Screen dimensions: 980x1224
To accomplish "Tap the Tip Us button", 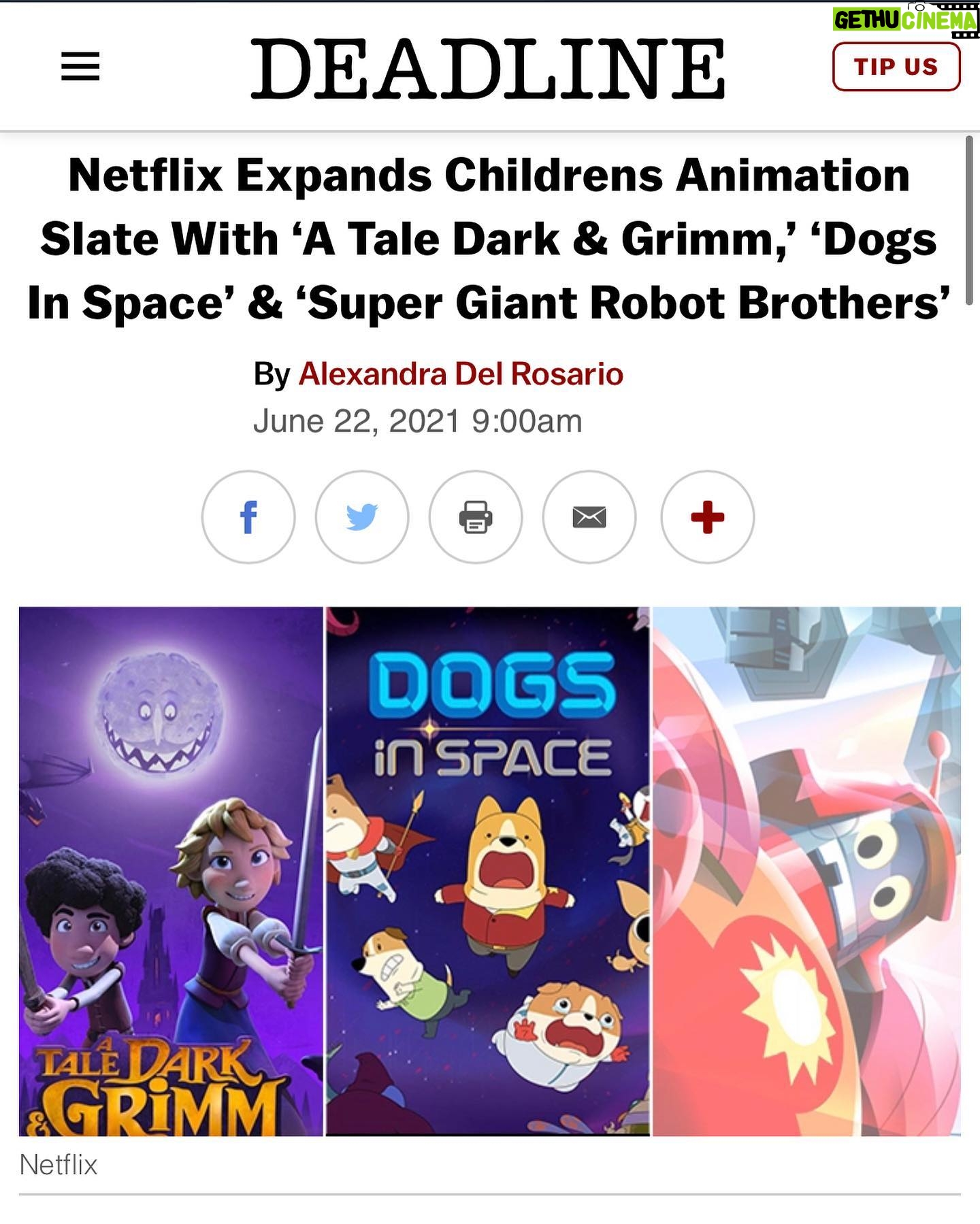I will pyautogui.click(x=896, y=67).
